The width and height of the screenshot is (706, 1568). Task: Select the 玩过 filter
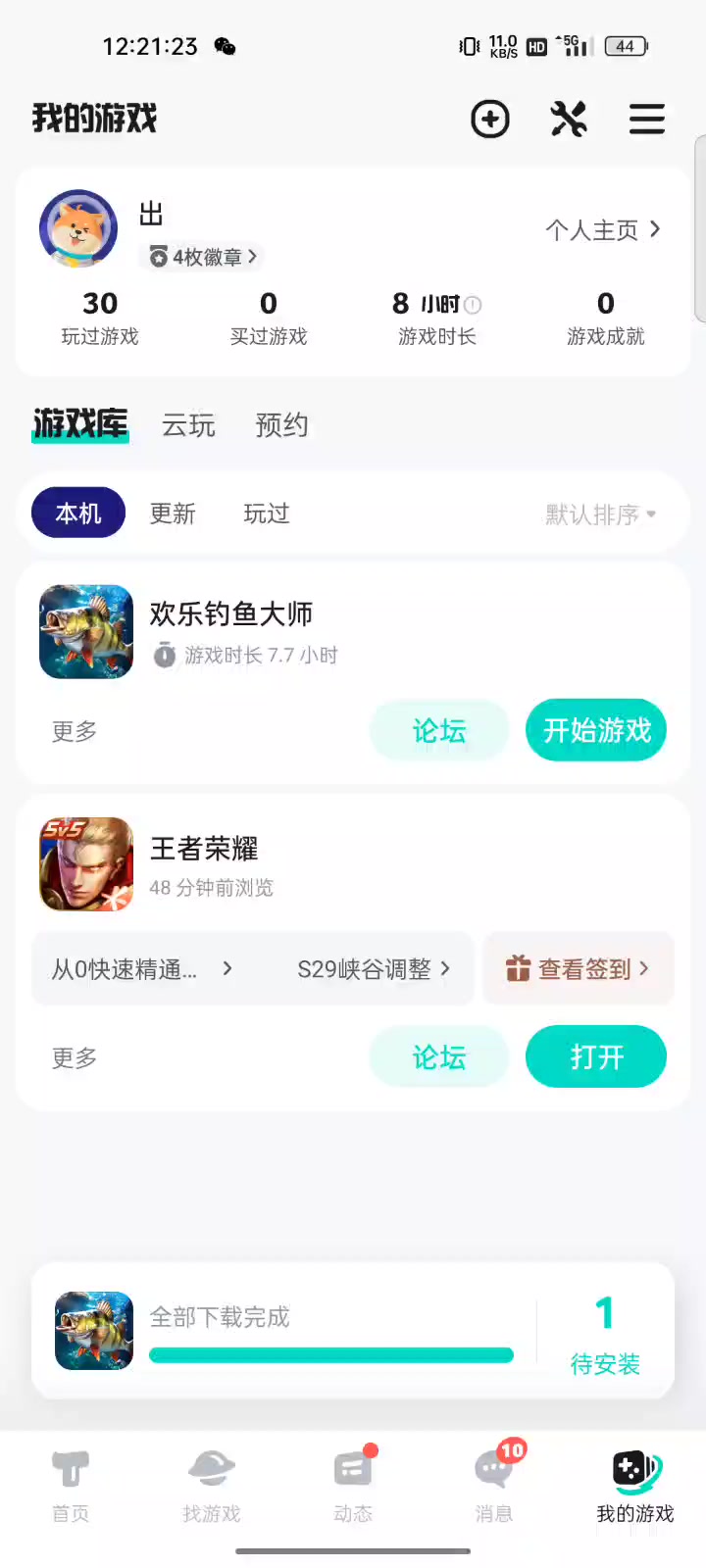pos(267,514)
